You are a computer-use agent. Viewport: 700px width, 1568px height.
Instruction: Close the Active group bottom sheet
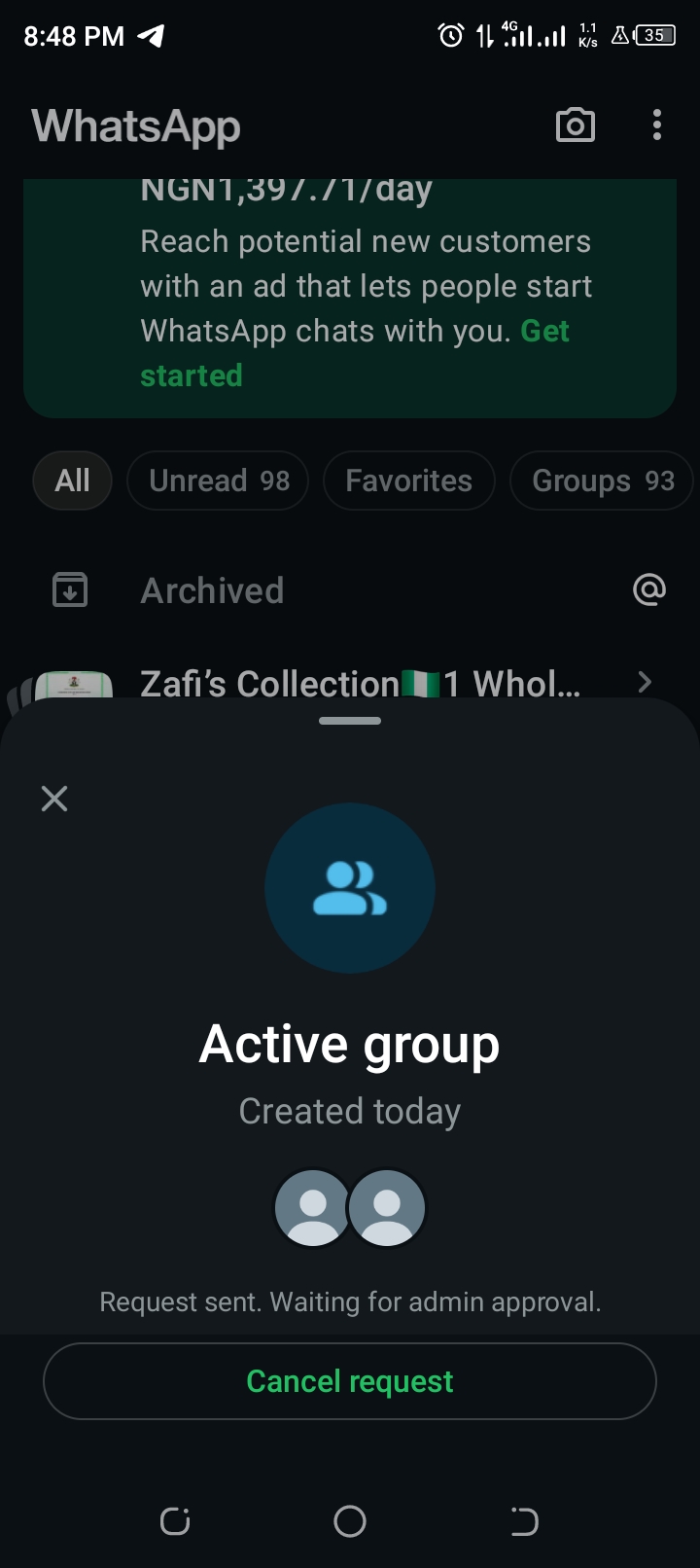tap(54, 799)
